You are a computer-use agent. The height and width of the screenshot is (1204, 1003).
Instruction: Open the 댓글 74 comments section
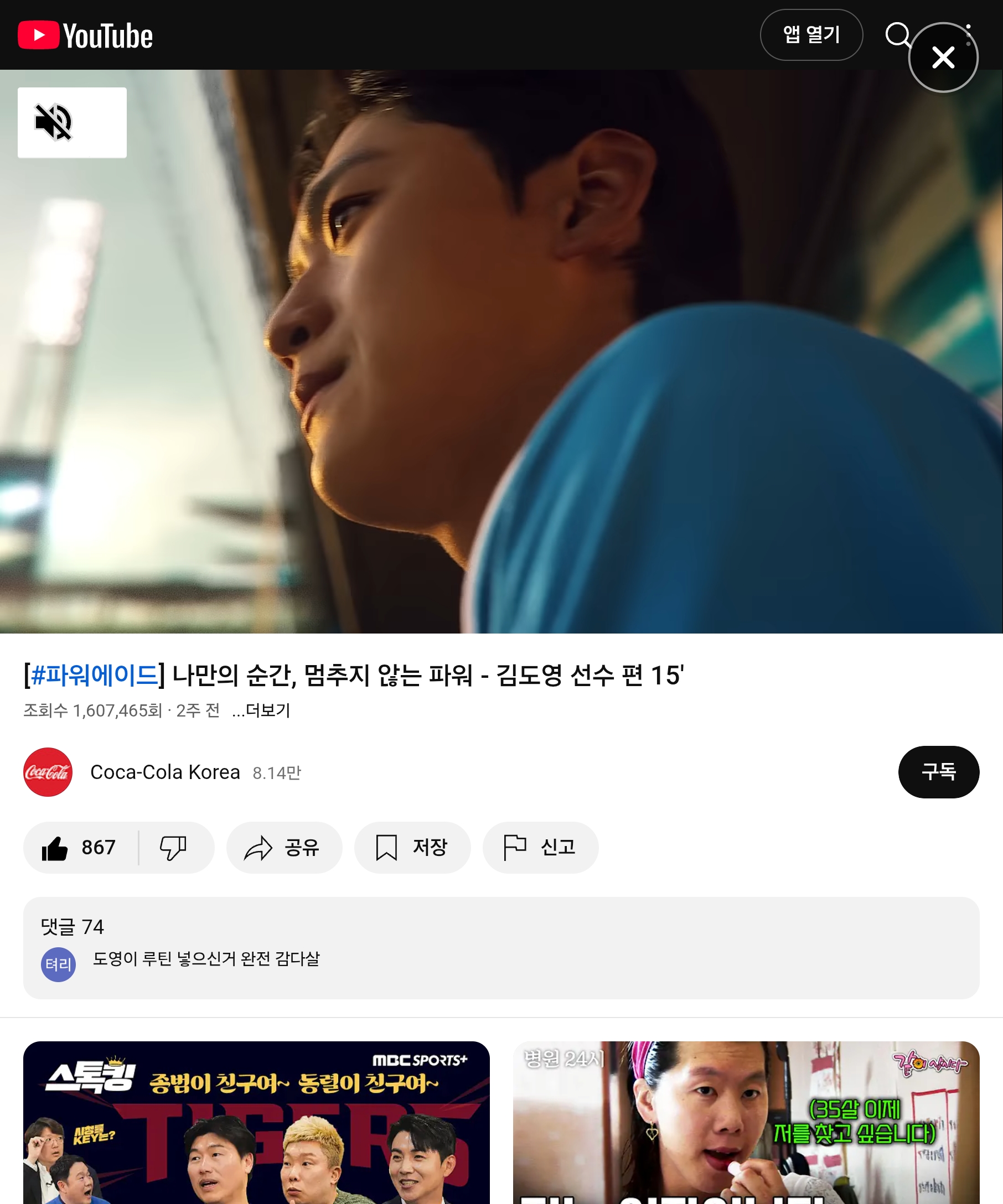pyautogui.click(x=500, y=947)
